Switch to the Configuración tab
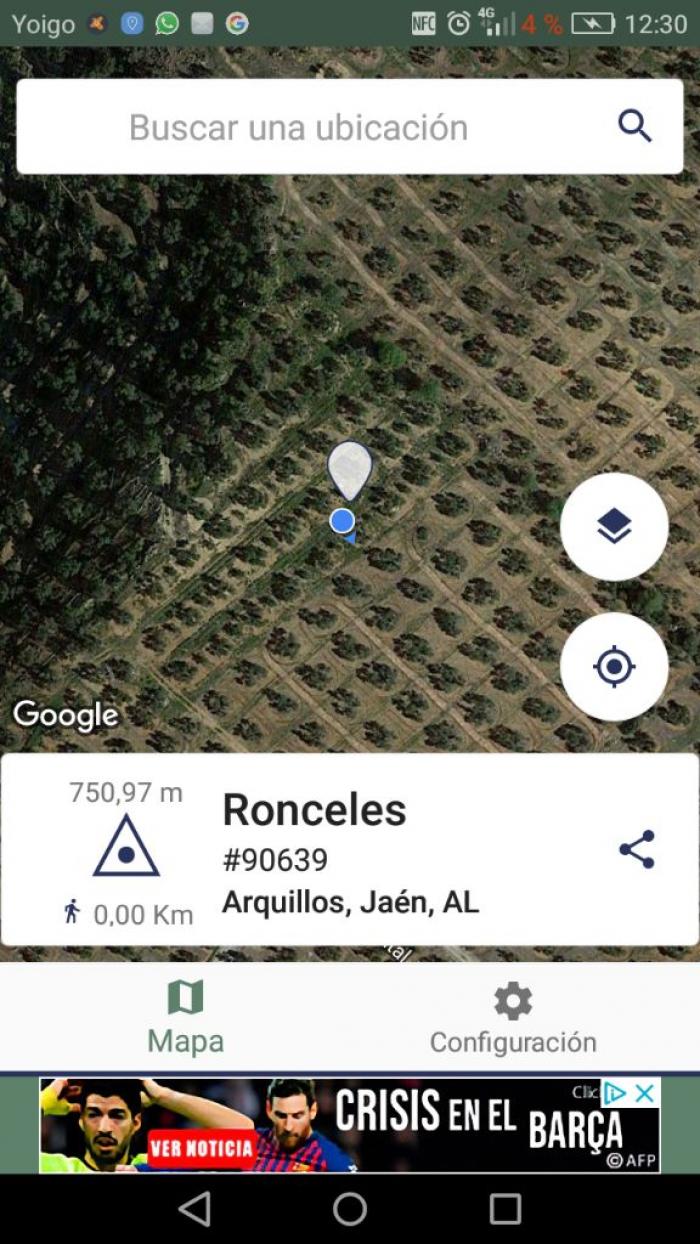Image resolution: width=700 pixels, height=1244 pixels. pyautogui.click(x=513, y=1018)
